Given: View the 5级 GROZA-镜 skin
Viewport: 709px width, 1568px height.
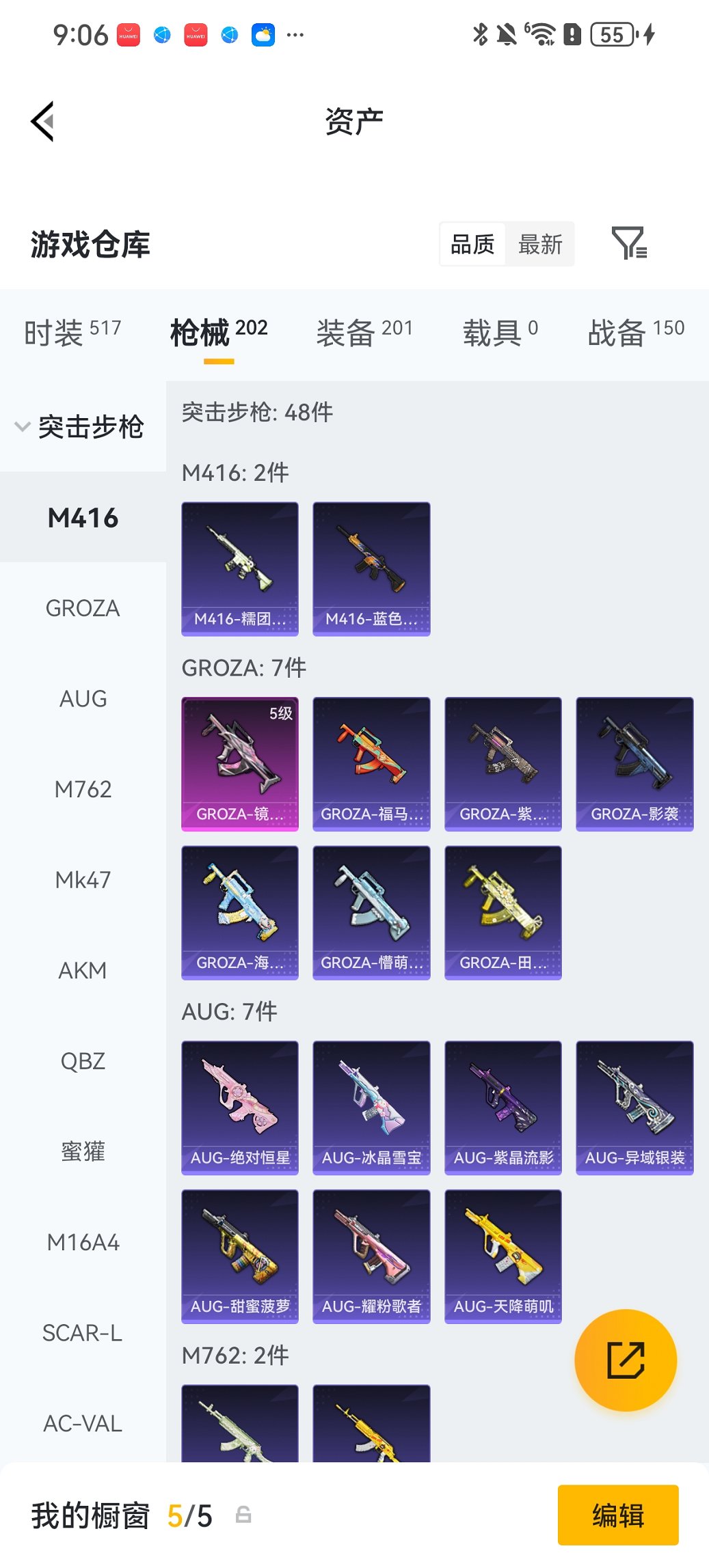Looking at the screenshot, I should tap(240, 763).
